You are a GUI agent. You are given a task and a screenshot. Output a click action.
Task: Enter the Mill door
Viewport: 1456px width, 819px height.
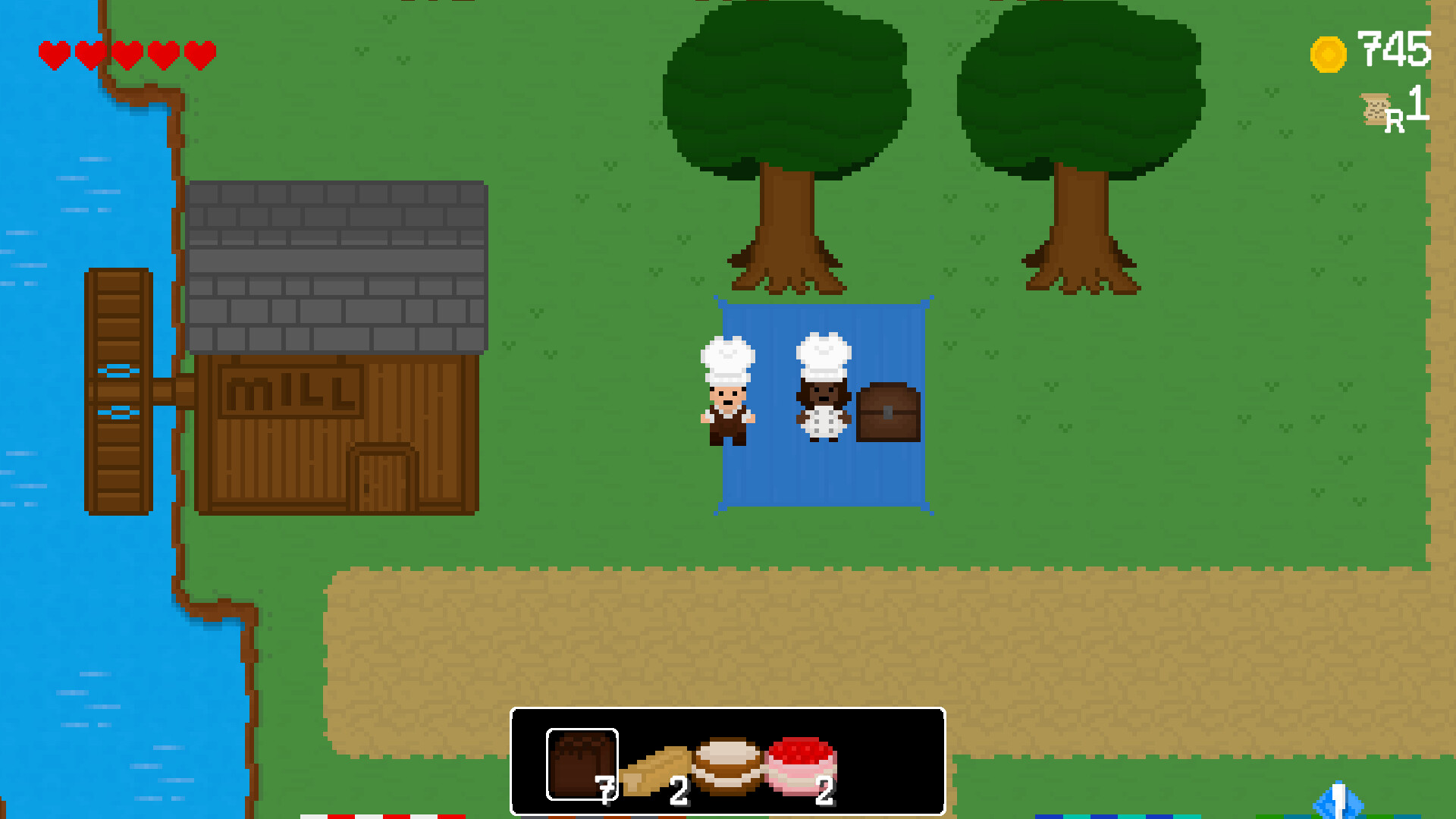tap(383, 479)
